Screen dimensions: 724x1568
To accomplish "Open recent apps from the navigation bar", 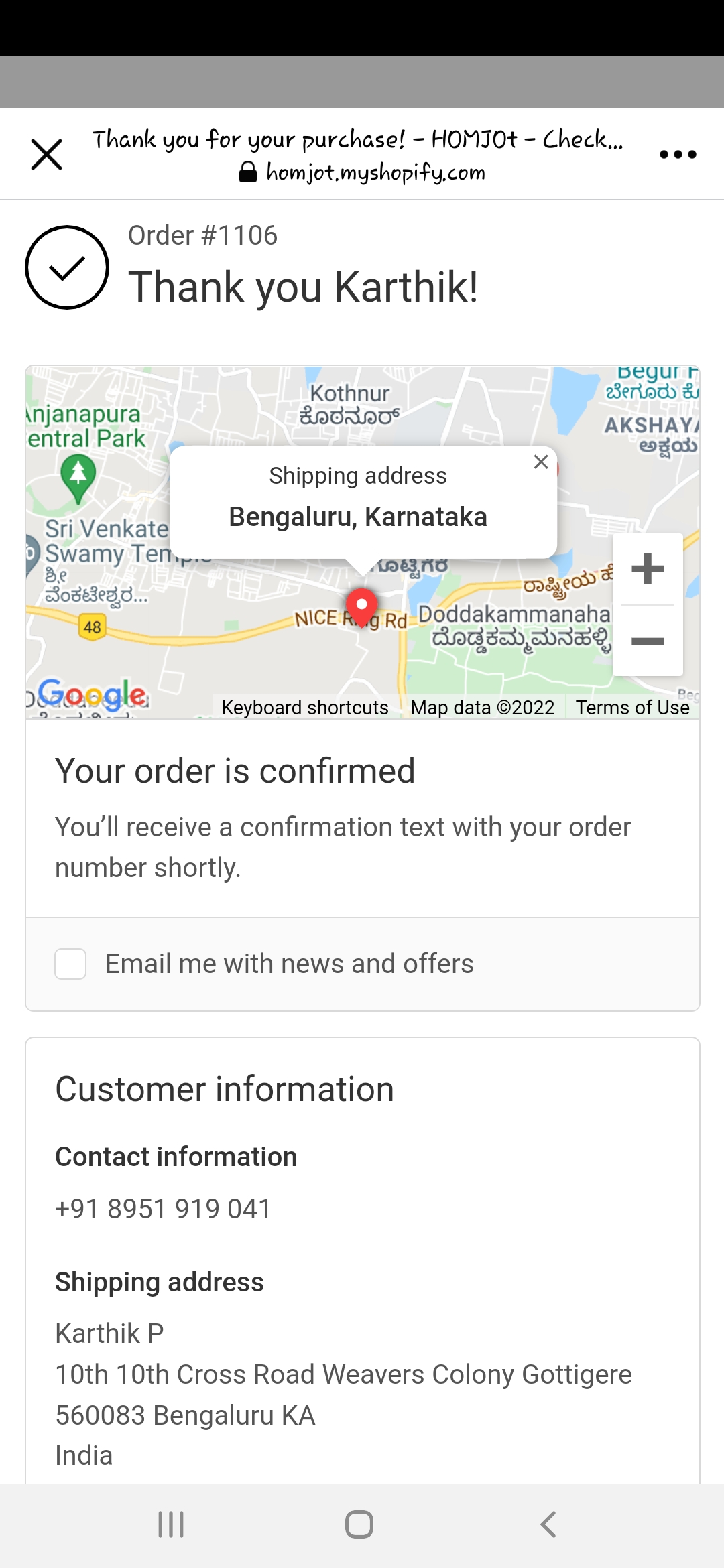I will [x=171, y=1524].
